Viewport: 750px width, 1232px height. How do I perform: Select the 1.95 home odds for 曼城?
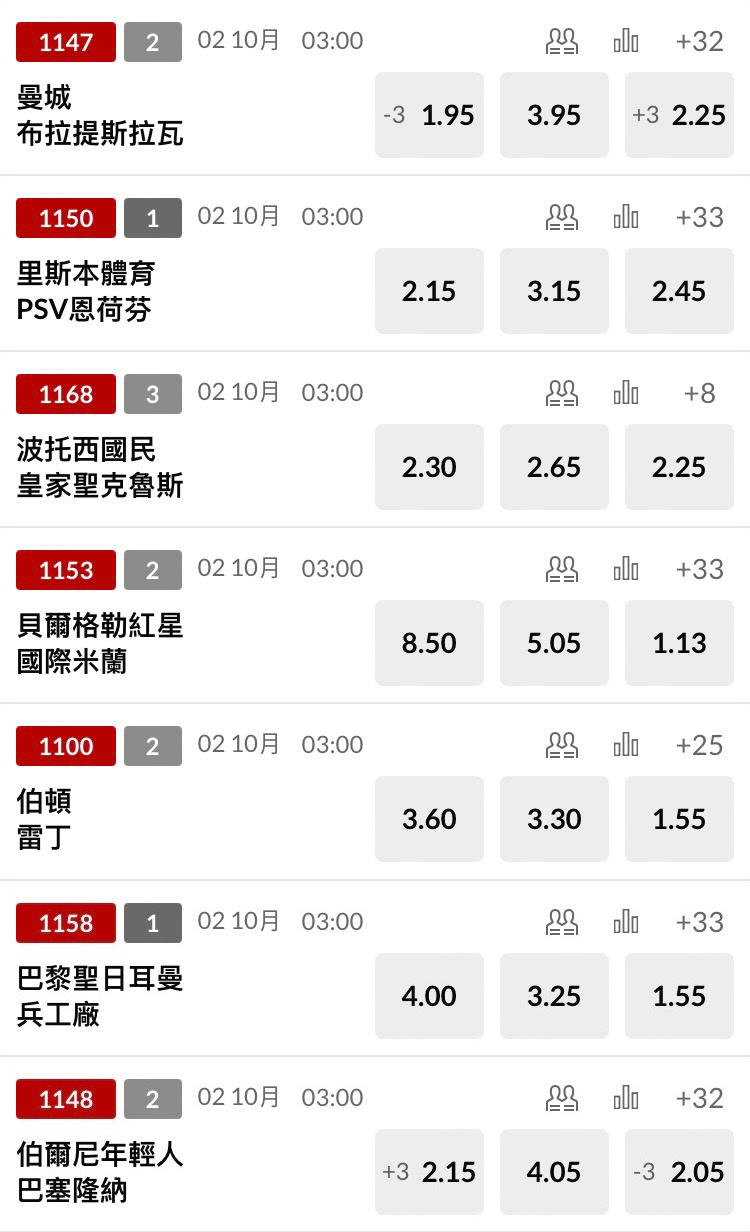coord(429,115)
